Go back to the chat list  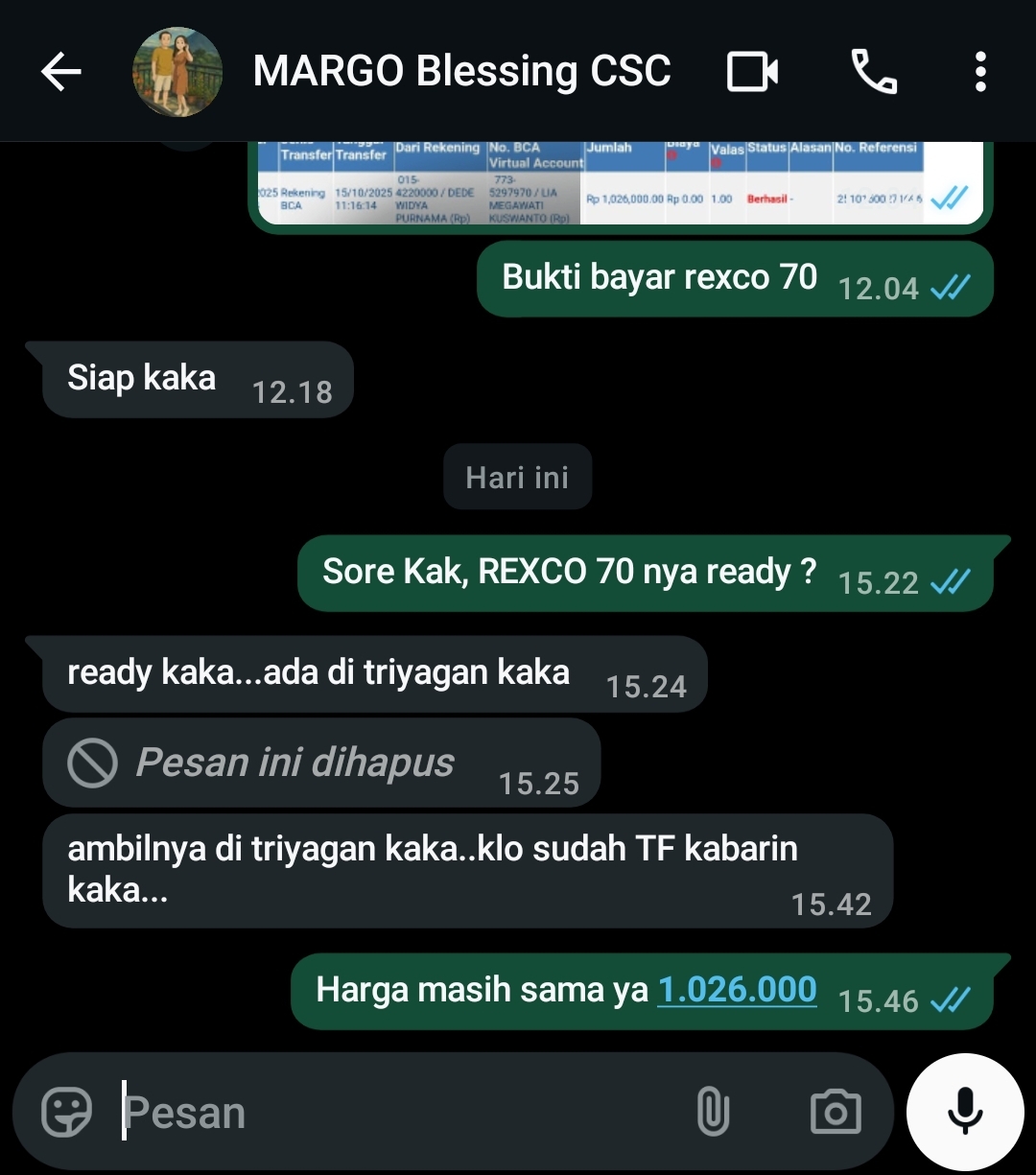[61, 72]
